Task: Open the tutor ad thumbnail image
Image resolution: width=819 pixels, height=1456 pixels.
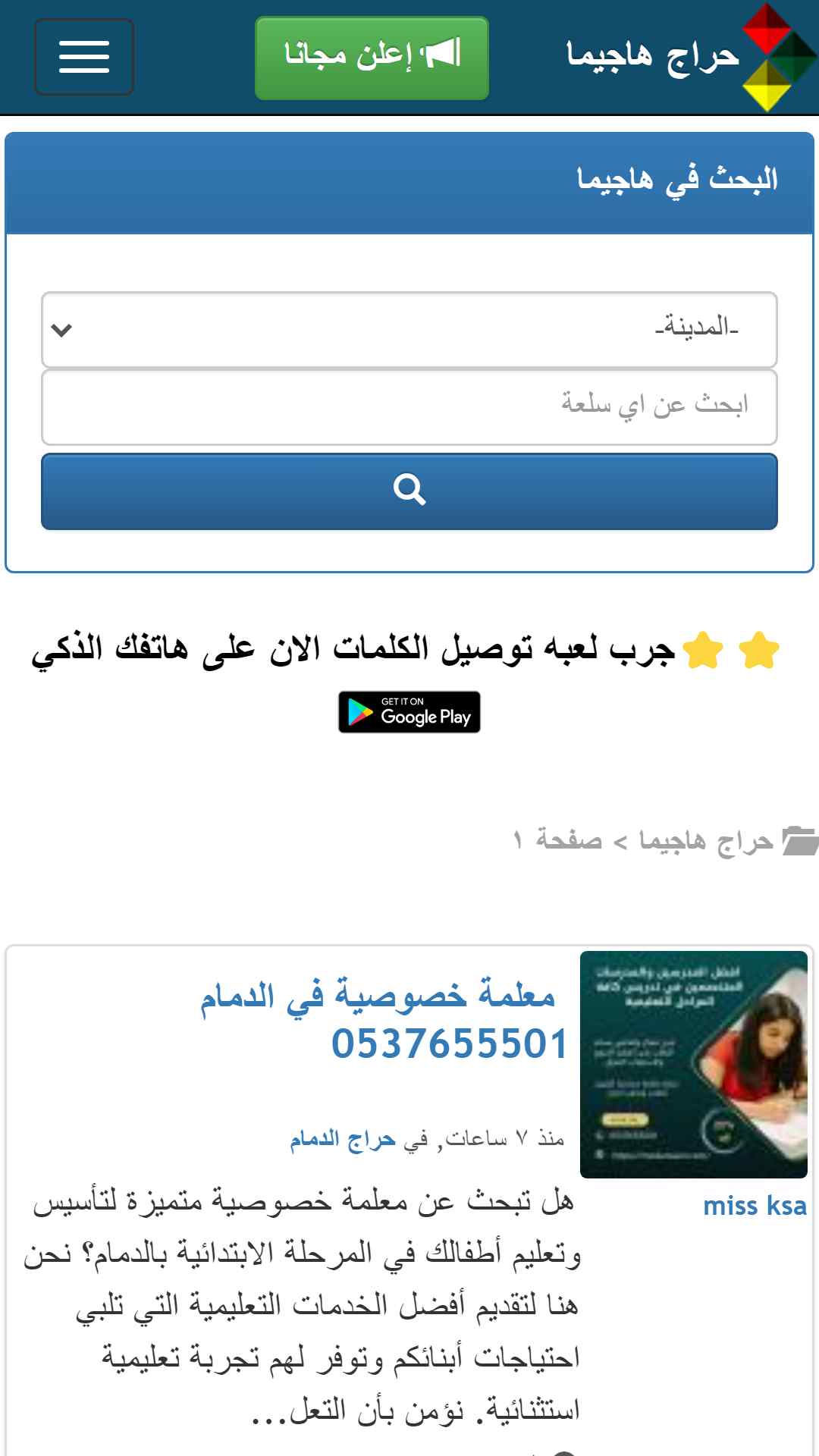Action: [x=694, y=1065]
